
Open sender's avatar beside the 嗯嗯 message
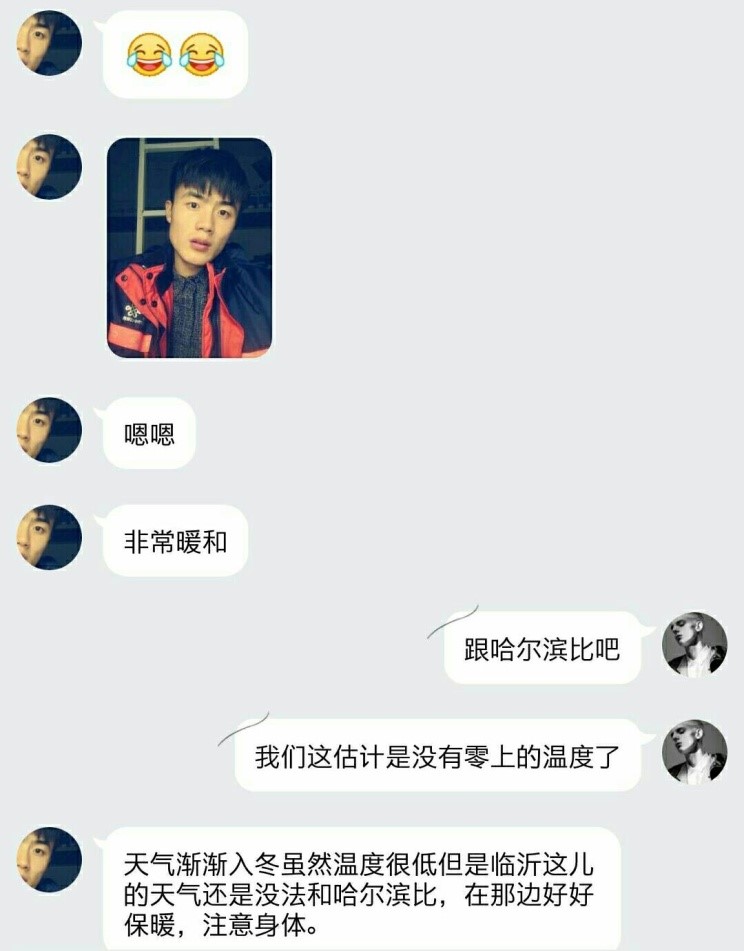[x=49, y=430]
